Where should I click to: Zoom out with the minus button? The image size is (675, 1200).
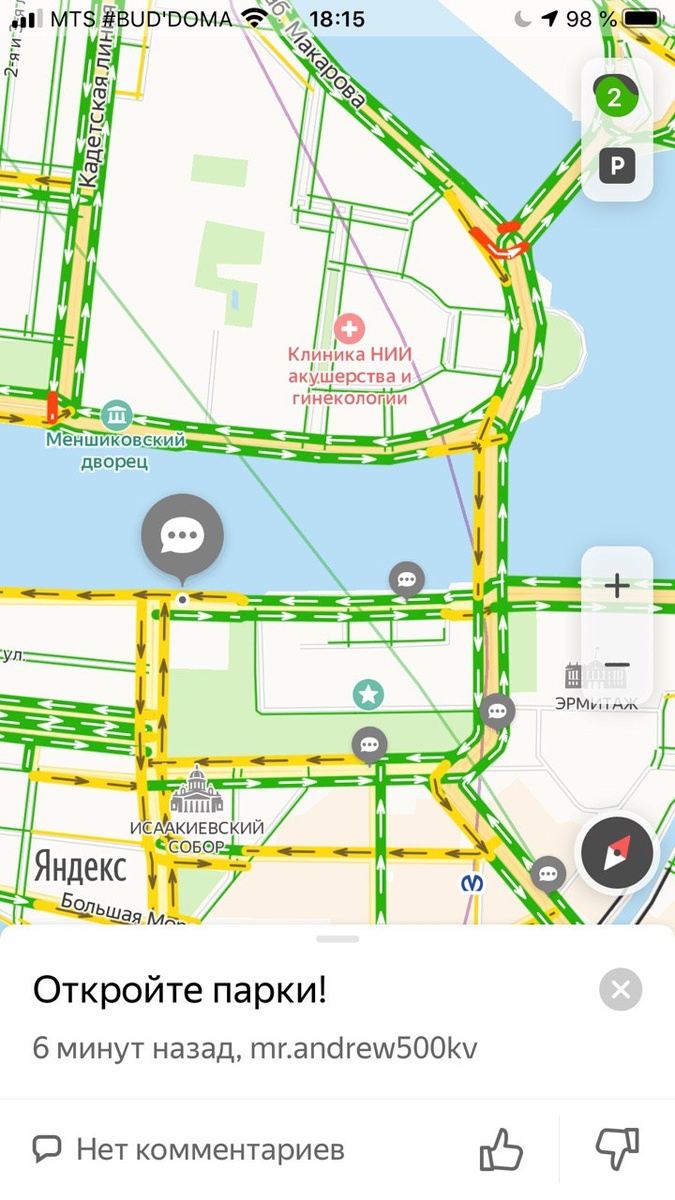(617, 665)
